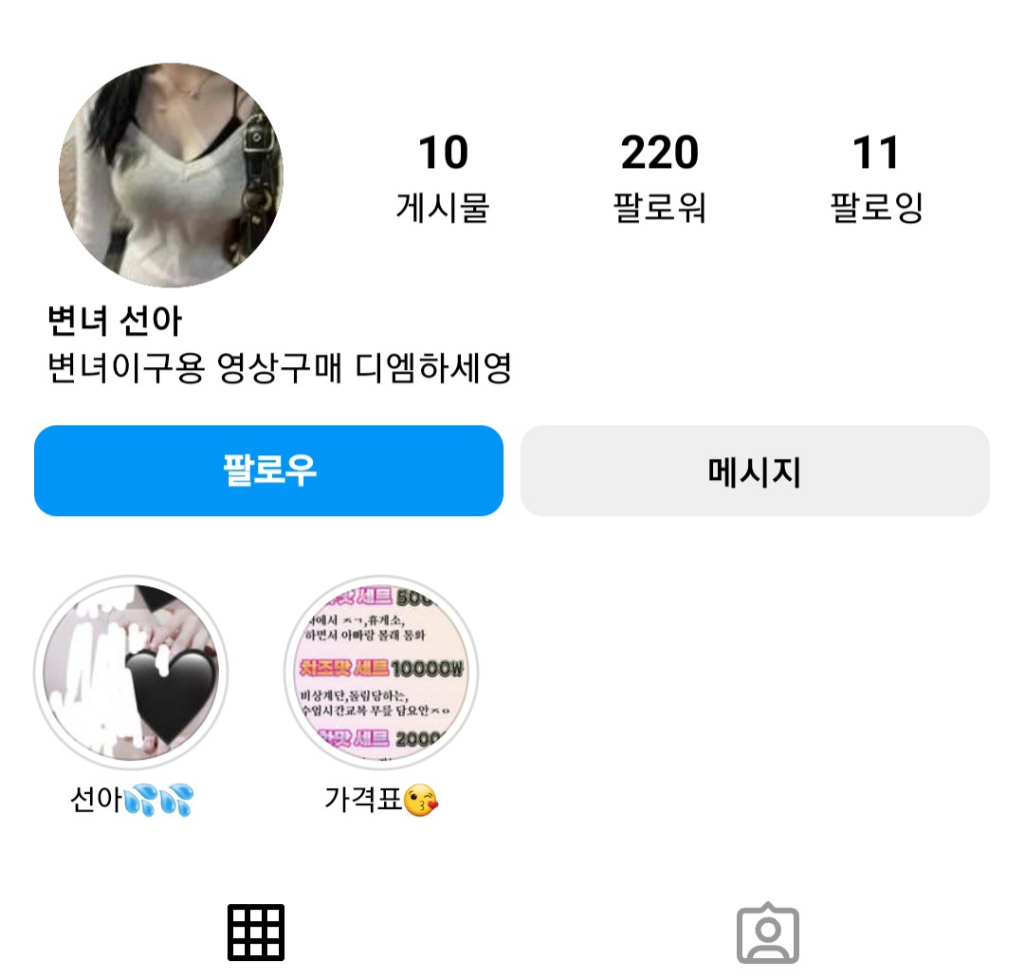Tap the round profile picture
1024x978 pixels.
pyautogui.click(x=171, y=176)
